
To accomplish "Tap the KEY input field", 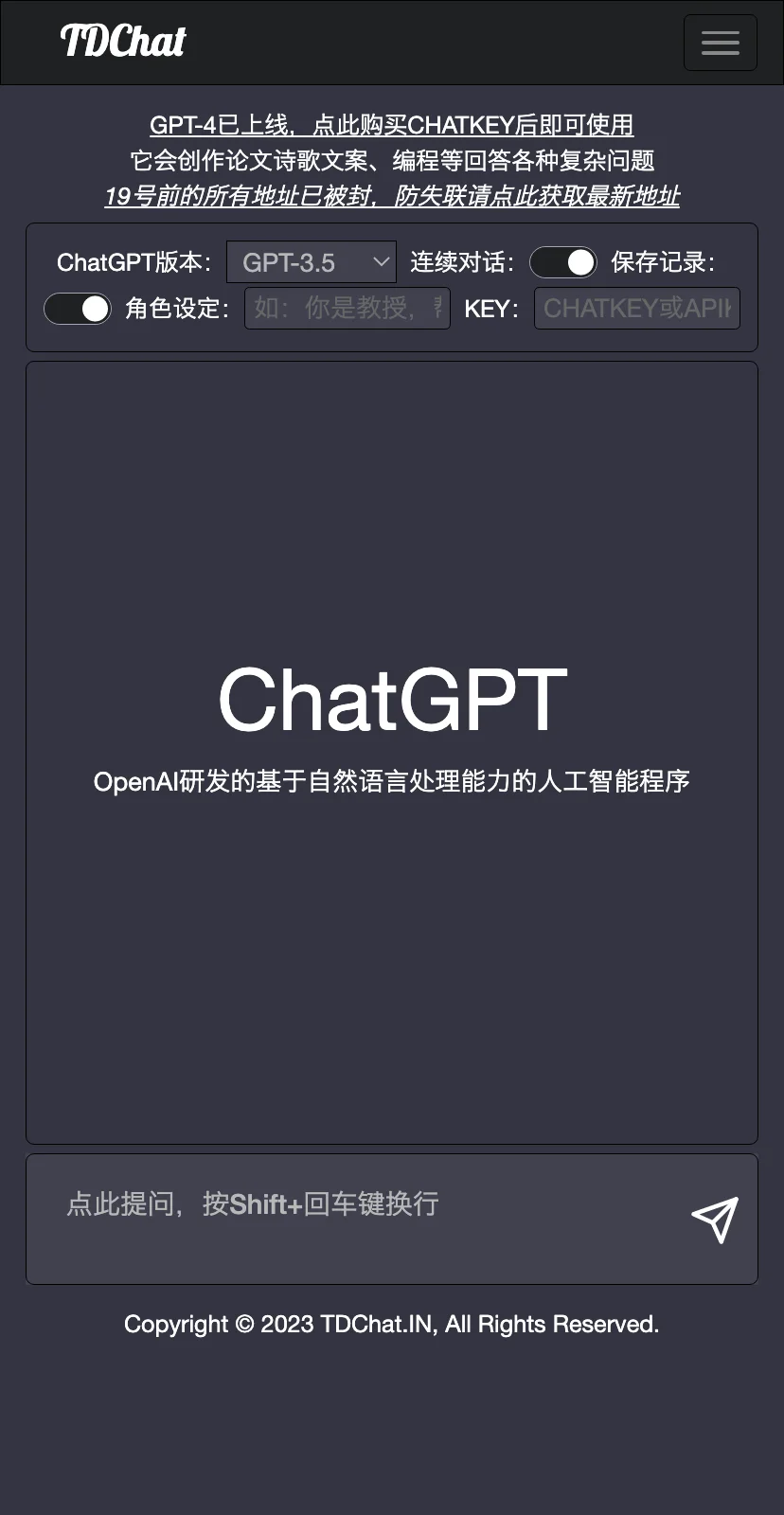I will (636, 309).
